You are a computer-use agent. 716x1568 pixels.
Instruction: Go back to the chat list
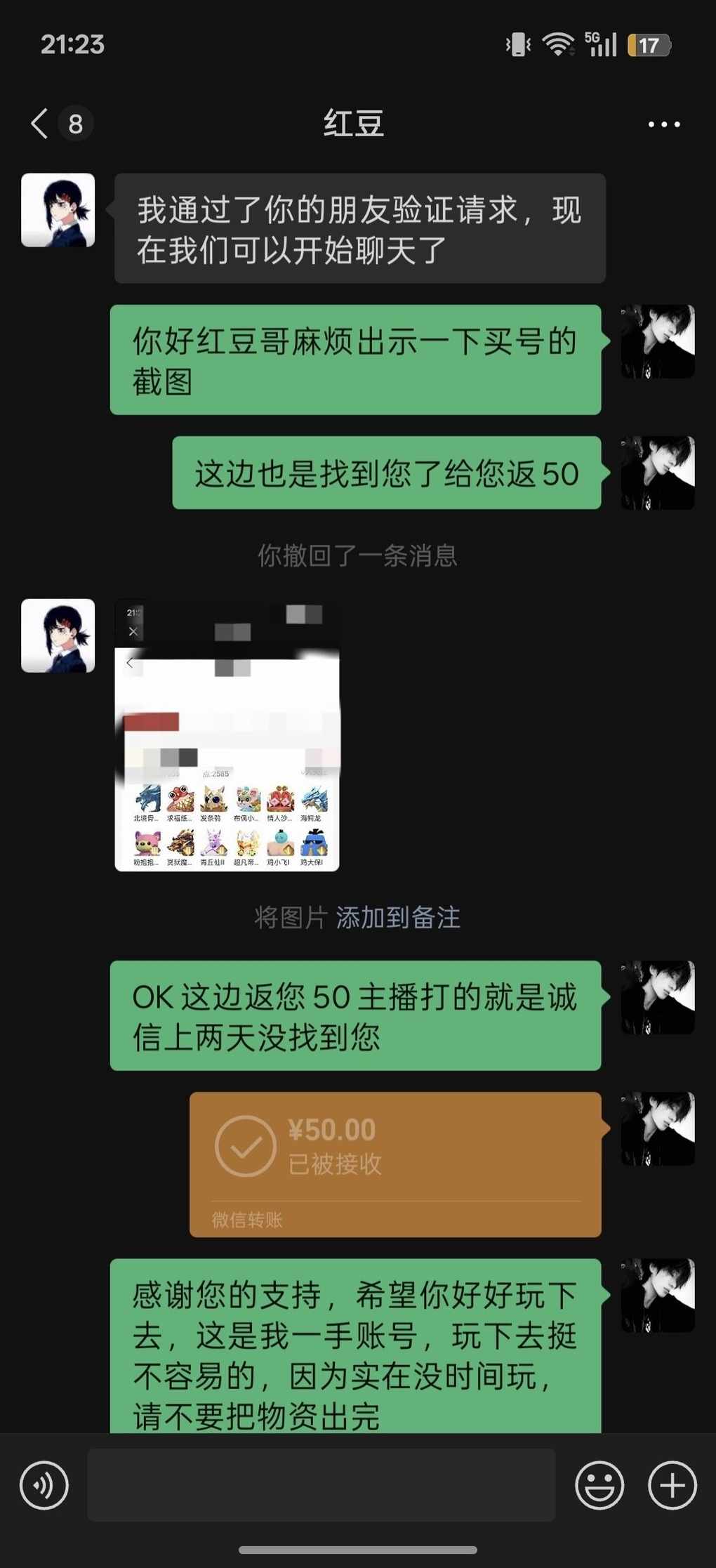click(x=41, y=124)
